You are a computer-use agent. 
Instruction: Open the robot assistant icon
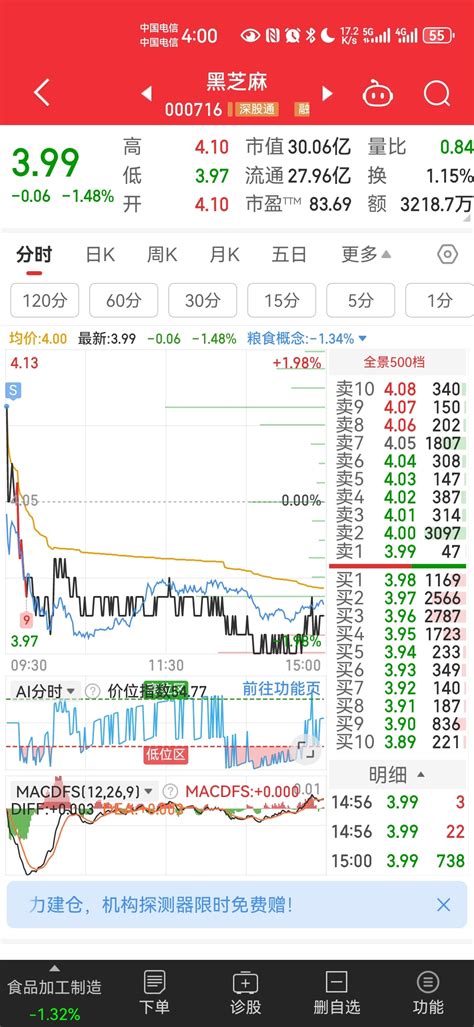click(x=378, y=94)
